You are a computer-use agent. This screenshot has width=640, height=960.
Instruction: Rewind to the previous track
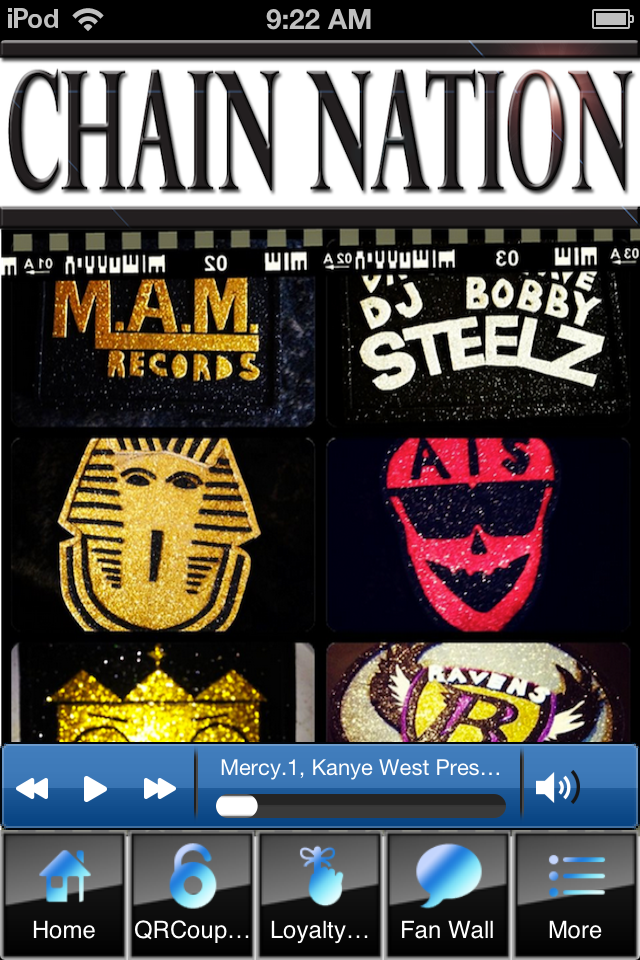click(x=32, y=789)
